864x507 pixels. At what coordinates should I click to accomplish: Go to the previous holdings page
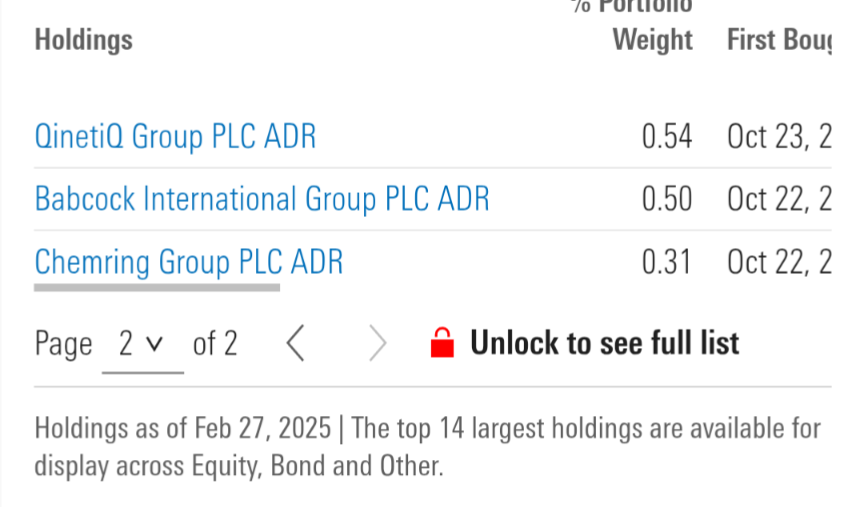(295, 344)
